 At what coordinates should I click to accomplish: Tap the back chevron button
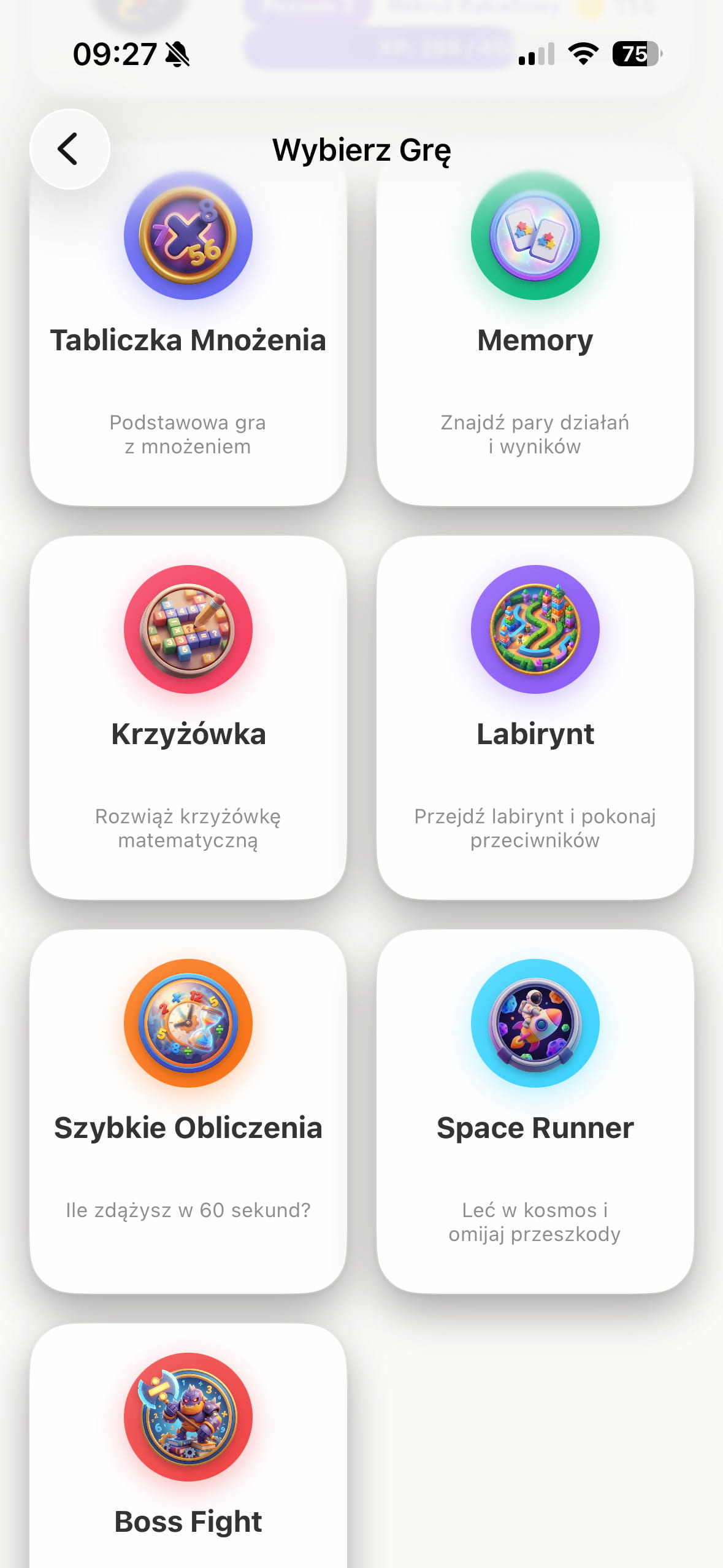coord(69,149)
